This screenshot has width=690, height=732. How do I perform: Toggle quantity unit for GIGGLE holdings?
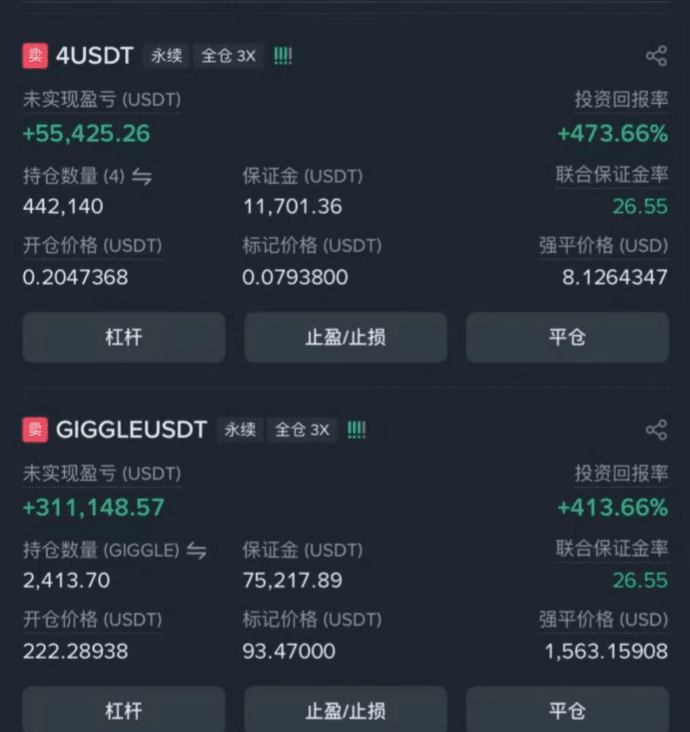click(x=196, y=551)
